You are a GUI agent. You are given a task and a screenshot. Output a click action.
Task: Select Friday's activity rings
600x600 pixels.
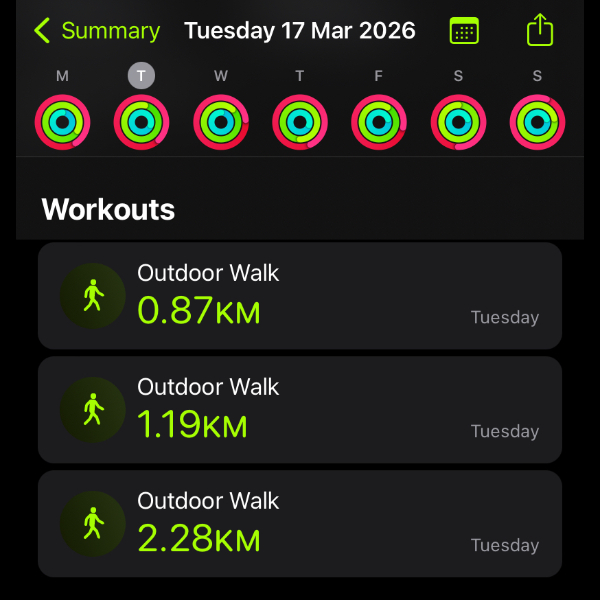point(379,122)
